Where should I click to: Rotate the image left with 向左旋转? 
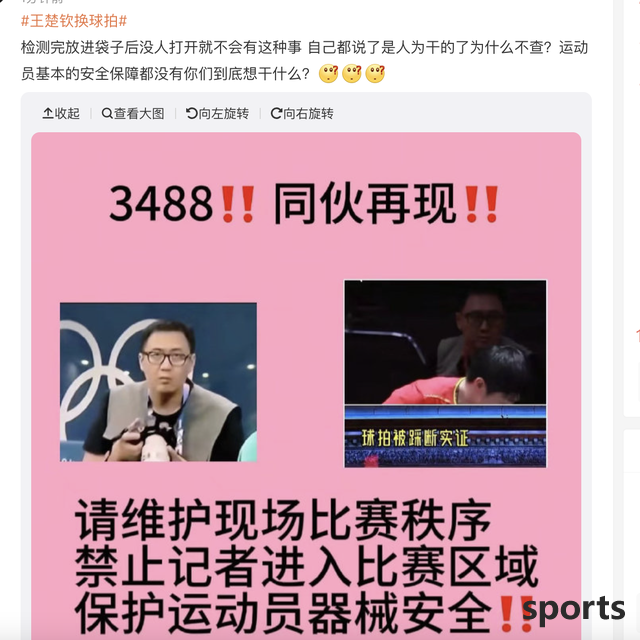217,114
